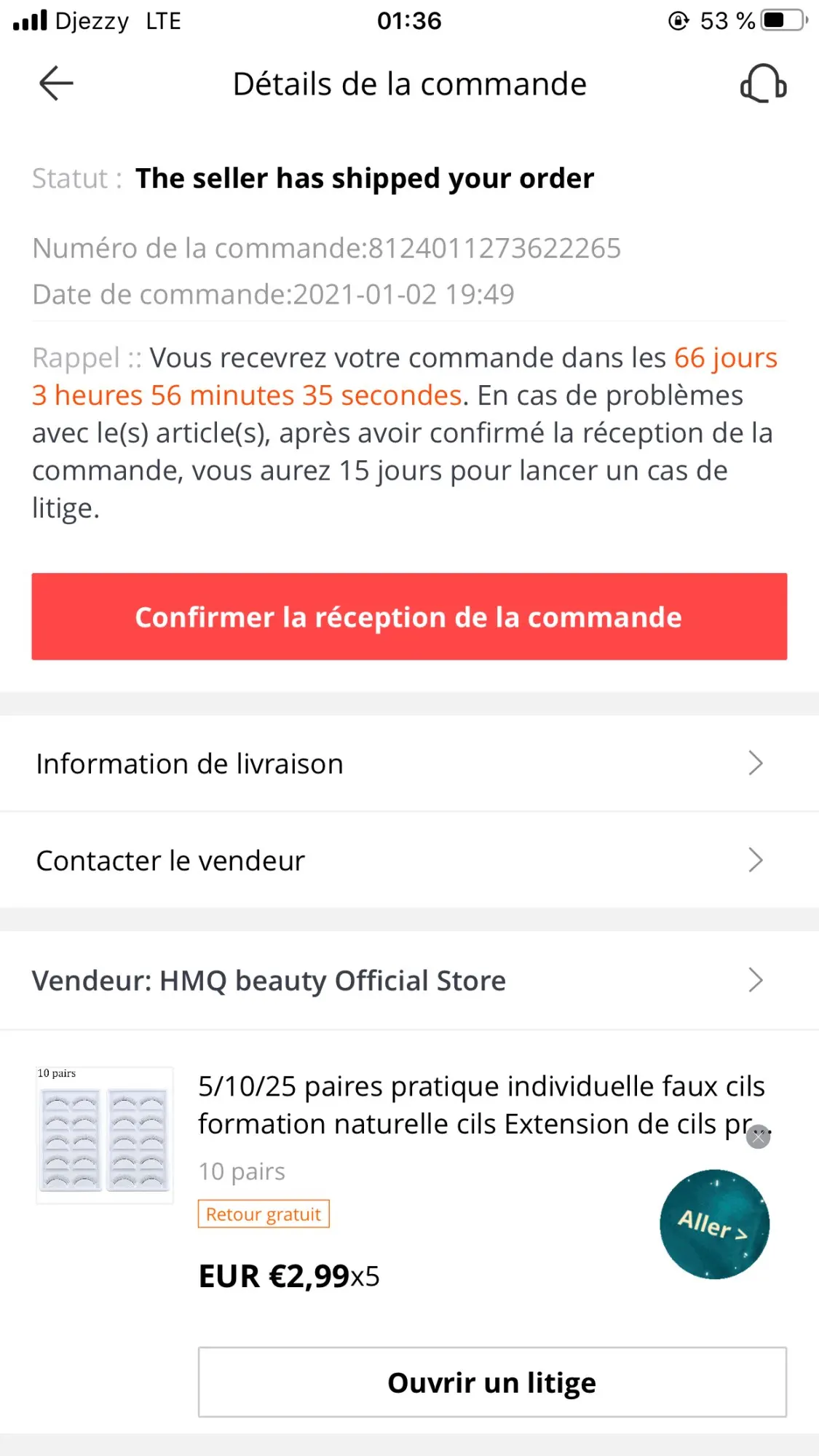Viewport: 819px width, 1456px height.
Task: Tap Ouvrir un litige
Action: 492,1382
